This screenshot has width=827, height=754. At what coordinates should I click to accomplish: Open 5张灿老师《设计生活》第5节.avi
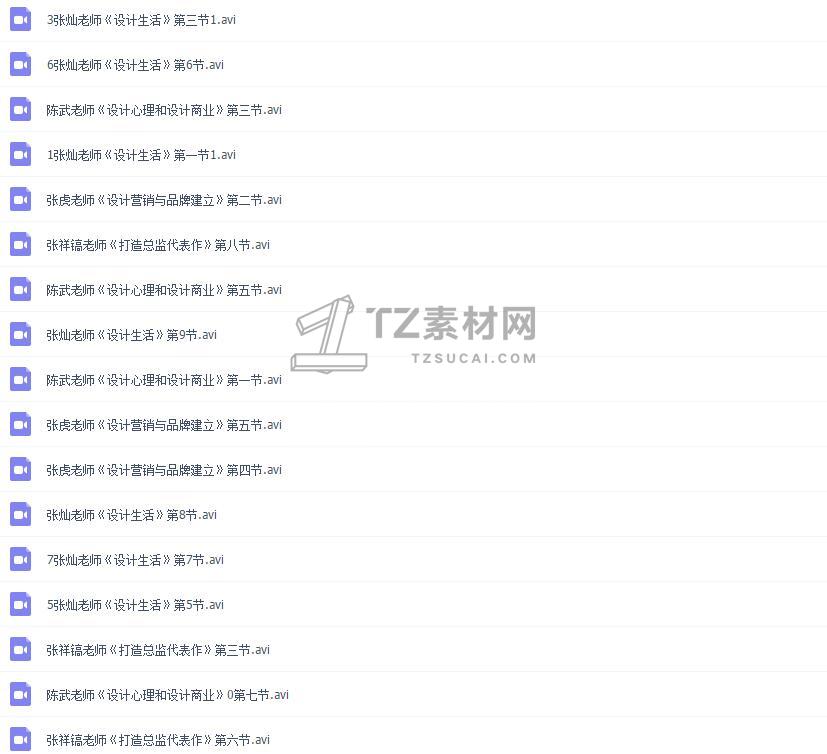(x=135, y=605)
